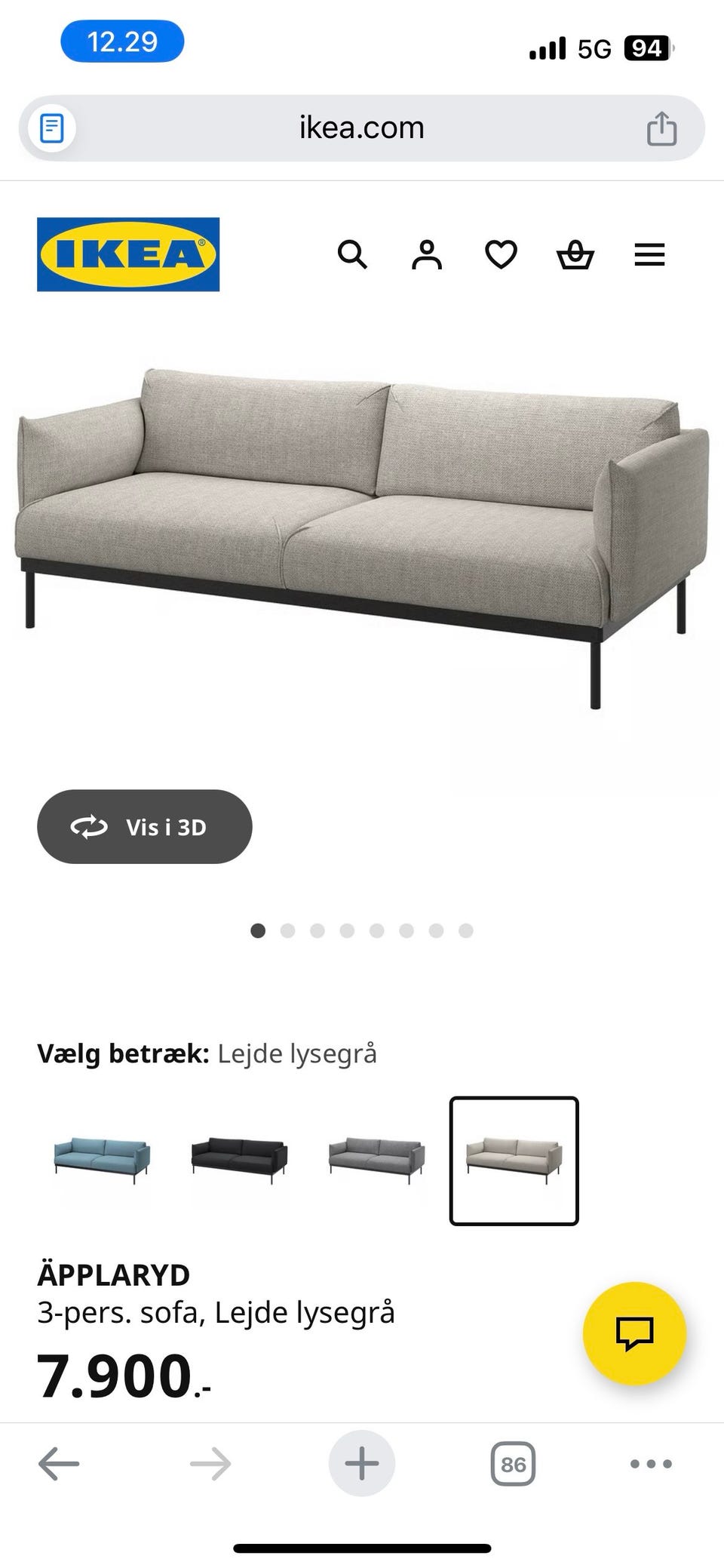Open the tab overview showing 86 tabs
The width and height of the screenshot is (724, 1568).
(513, 1462)
